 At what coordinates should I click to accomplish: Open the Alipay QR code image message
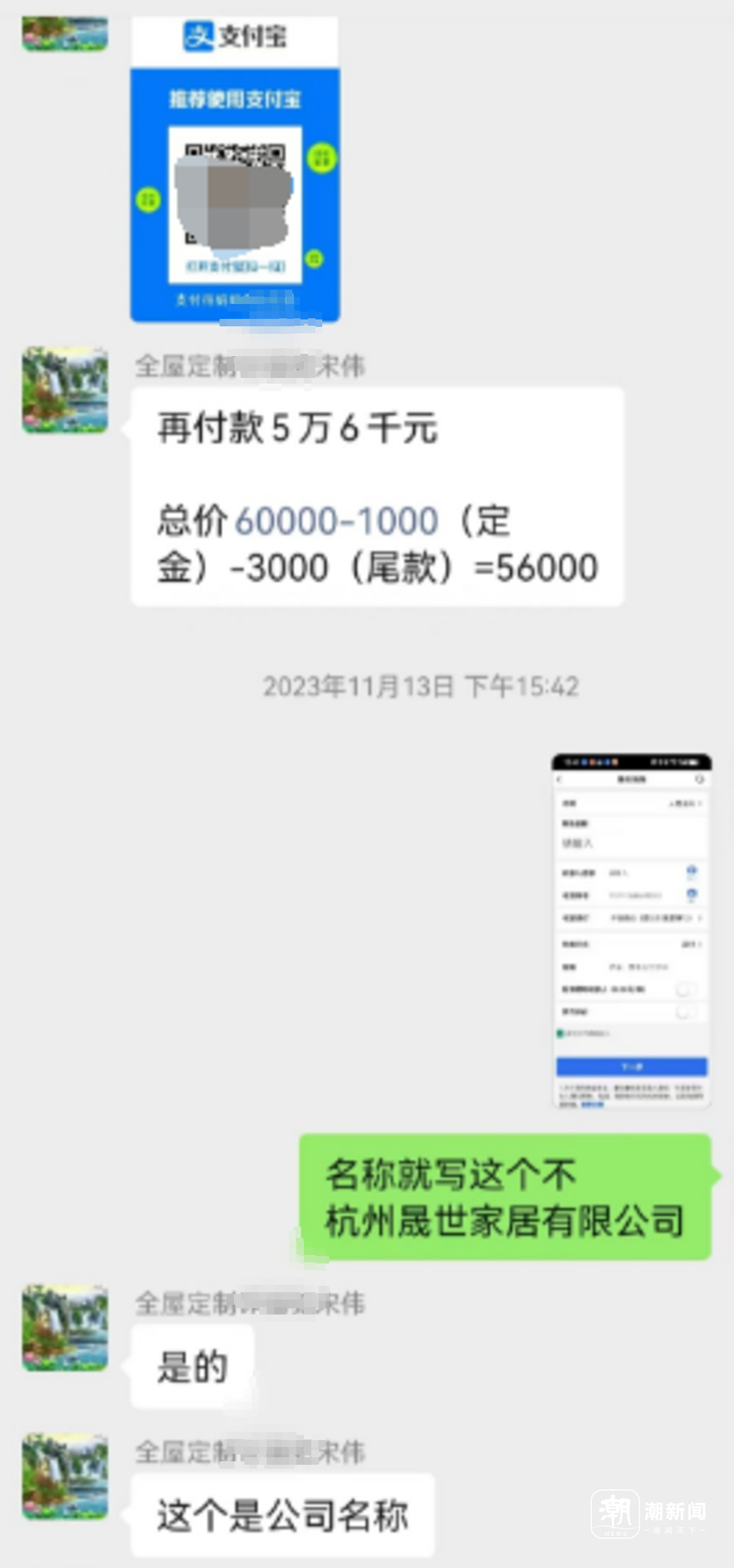(x=235, y=170)
